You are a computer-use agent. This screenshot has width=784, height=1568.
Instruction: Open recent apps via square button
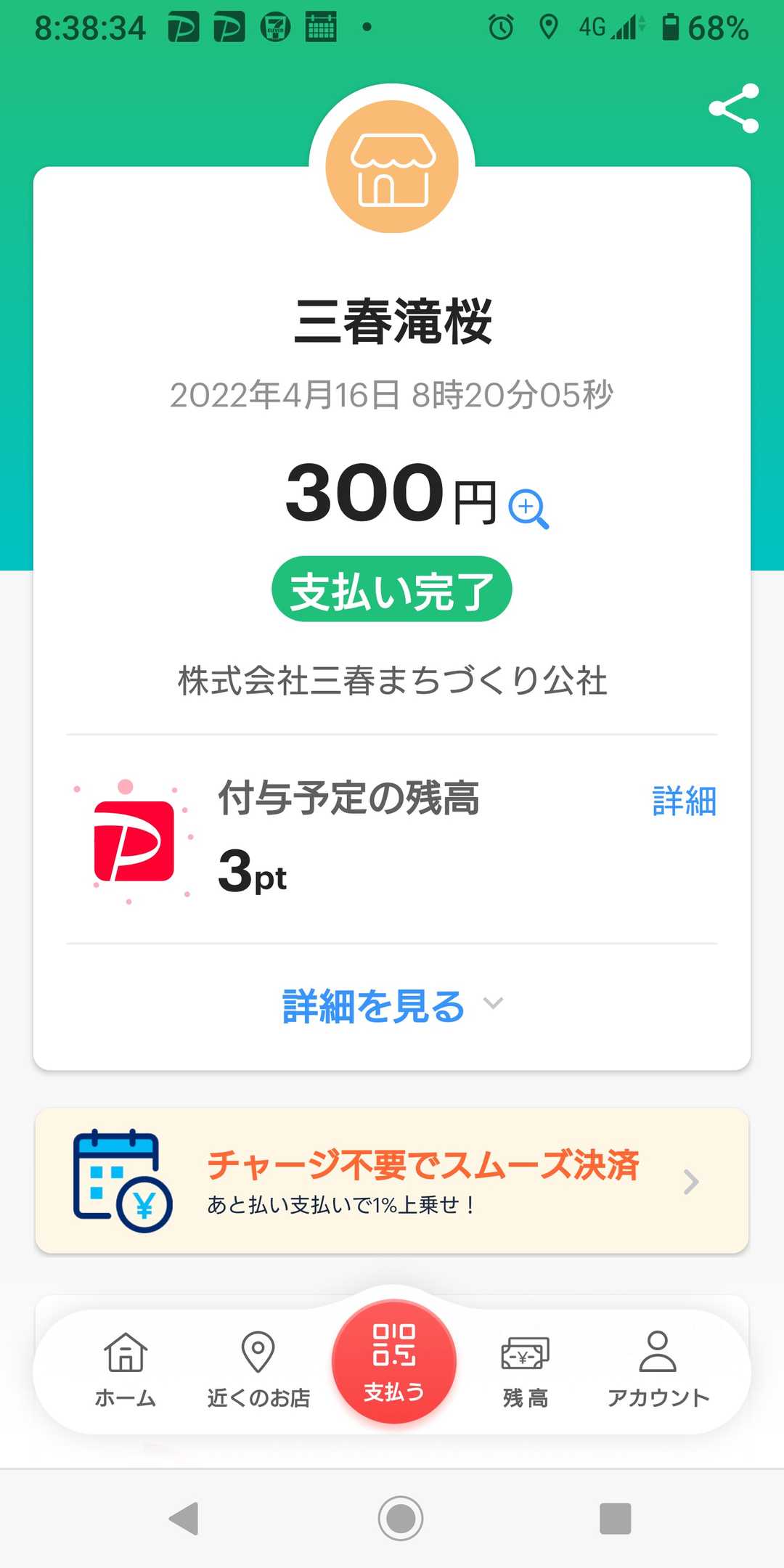[x=616, y=1518]
